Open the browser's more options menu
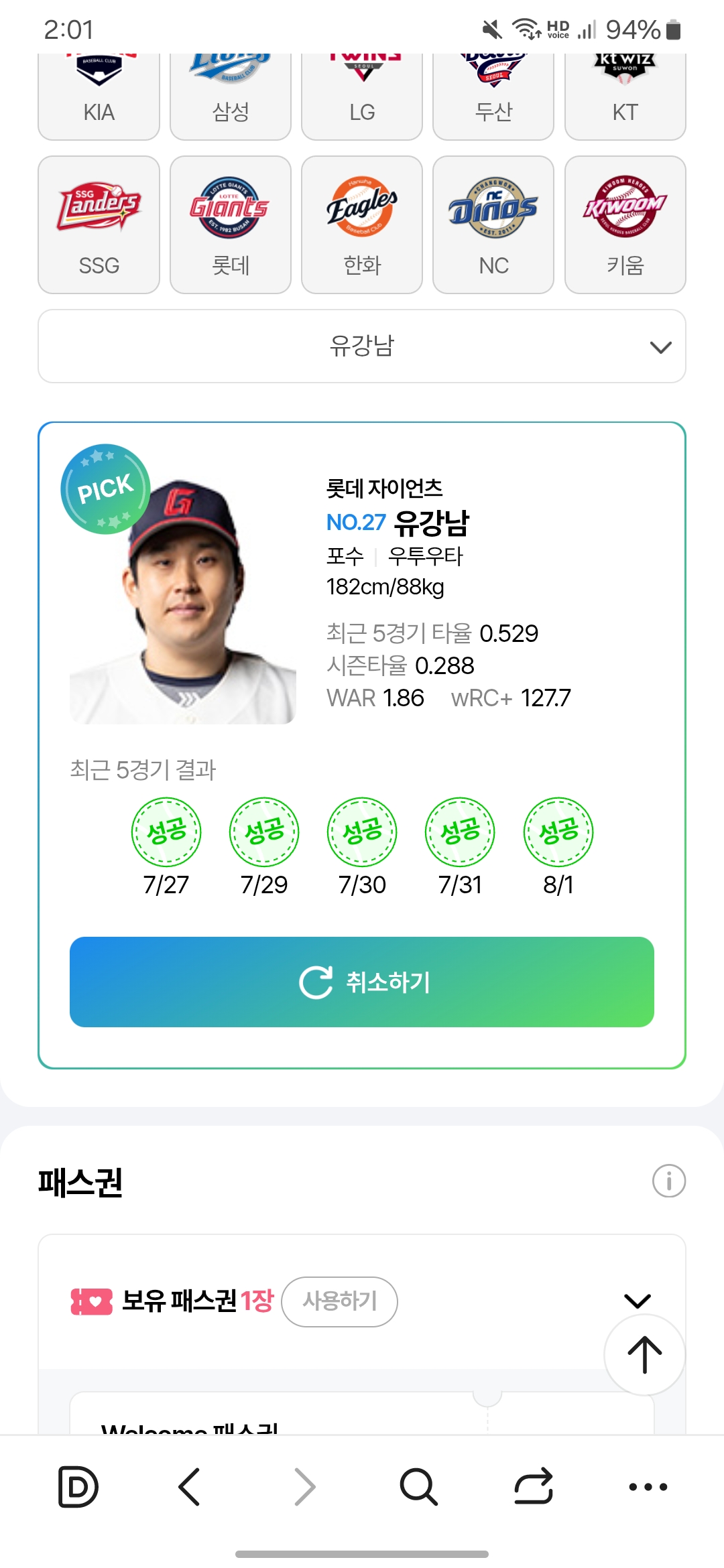724x1568 pixels. click(648, 1486)
